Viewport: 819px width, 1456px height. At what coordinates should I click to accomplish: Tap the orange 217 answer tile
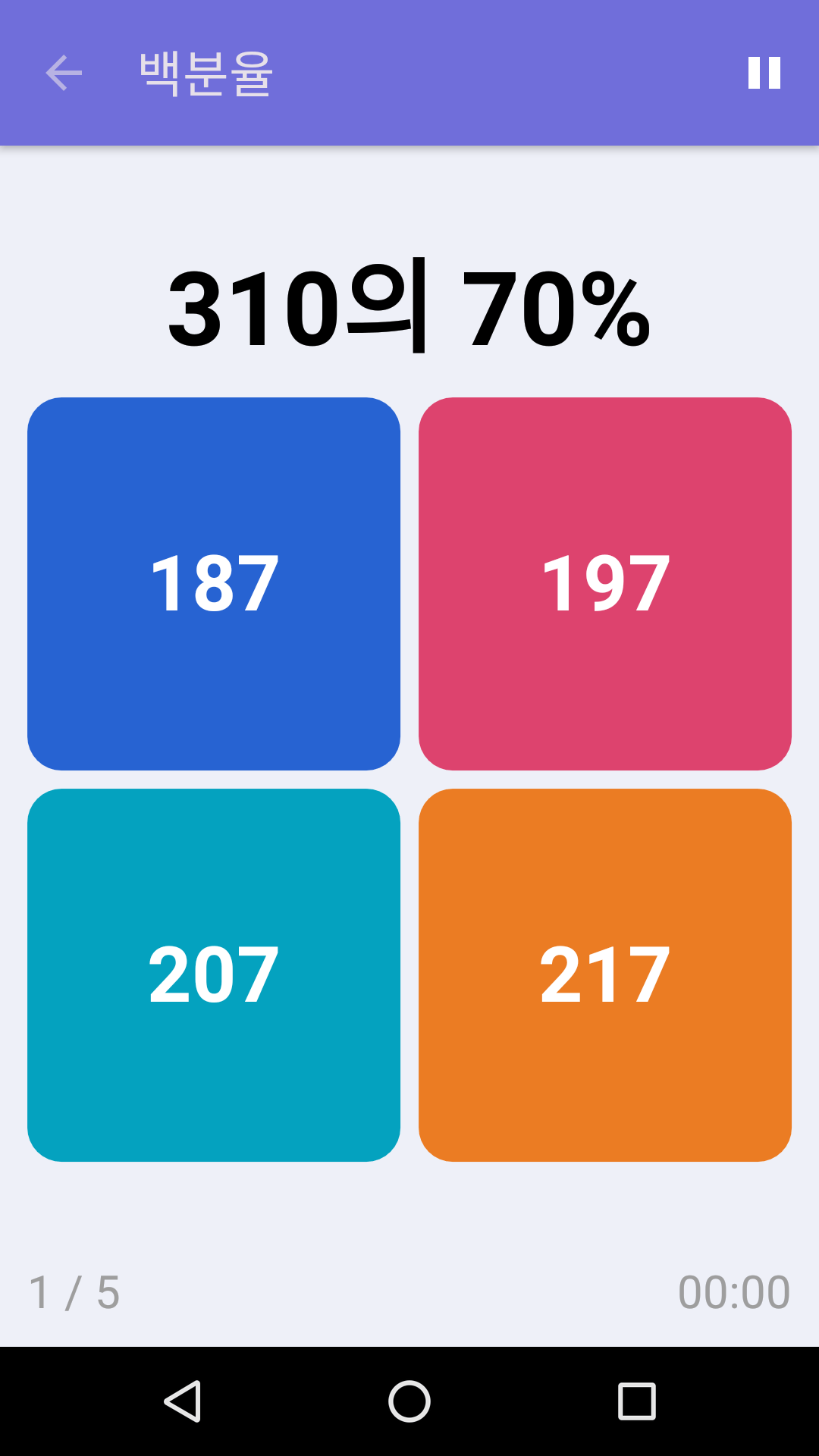[604, 974]
